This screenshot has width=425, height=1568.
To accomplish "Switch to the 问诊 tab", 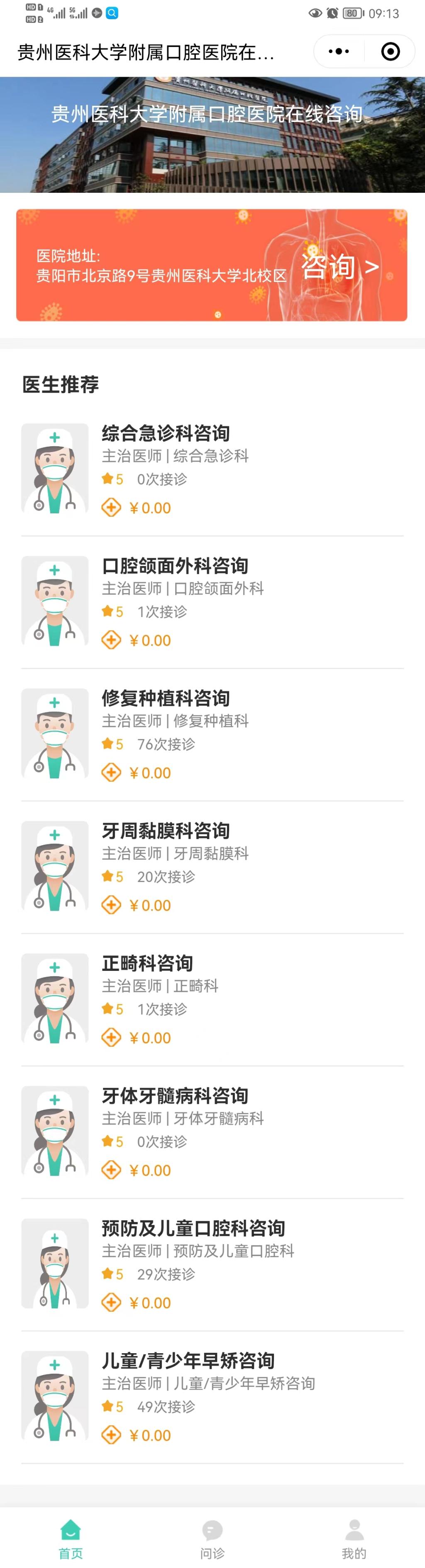I will (212, 1538).
